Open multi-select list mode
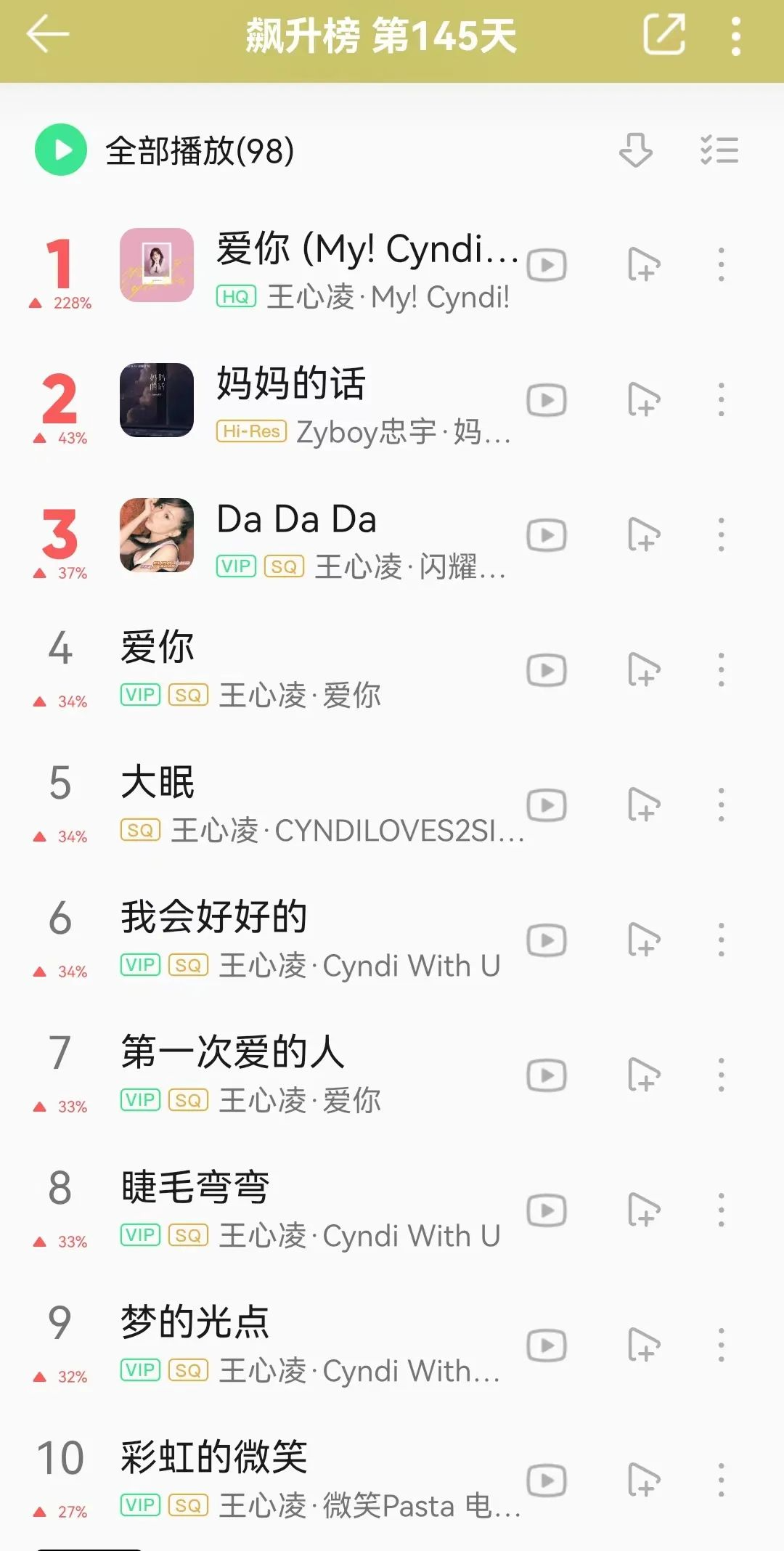The width and height of the screenshot is (784, 1551). point(719,150)
